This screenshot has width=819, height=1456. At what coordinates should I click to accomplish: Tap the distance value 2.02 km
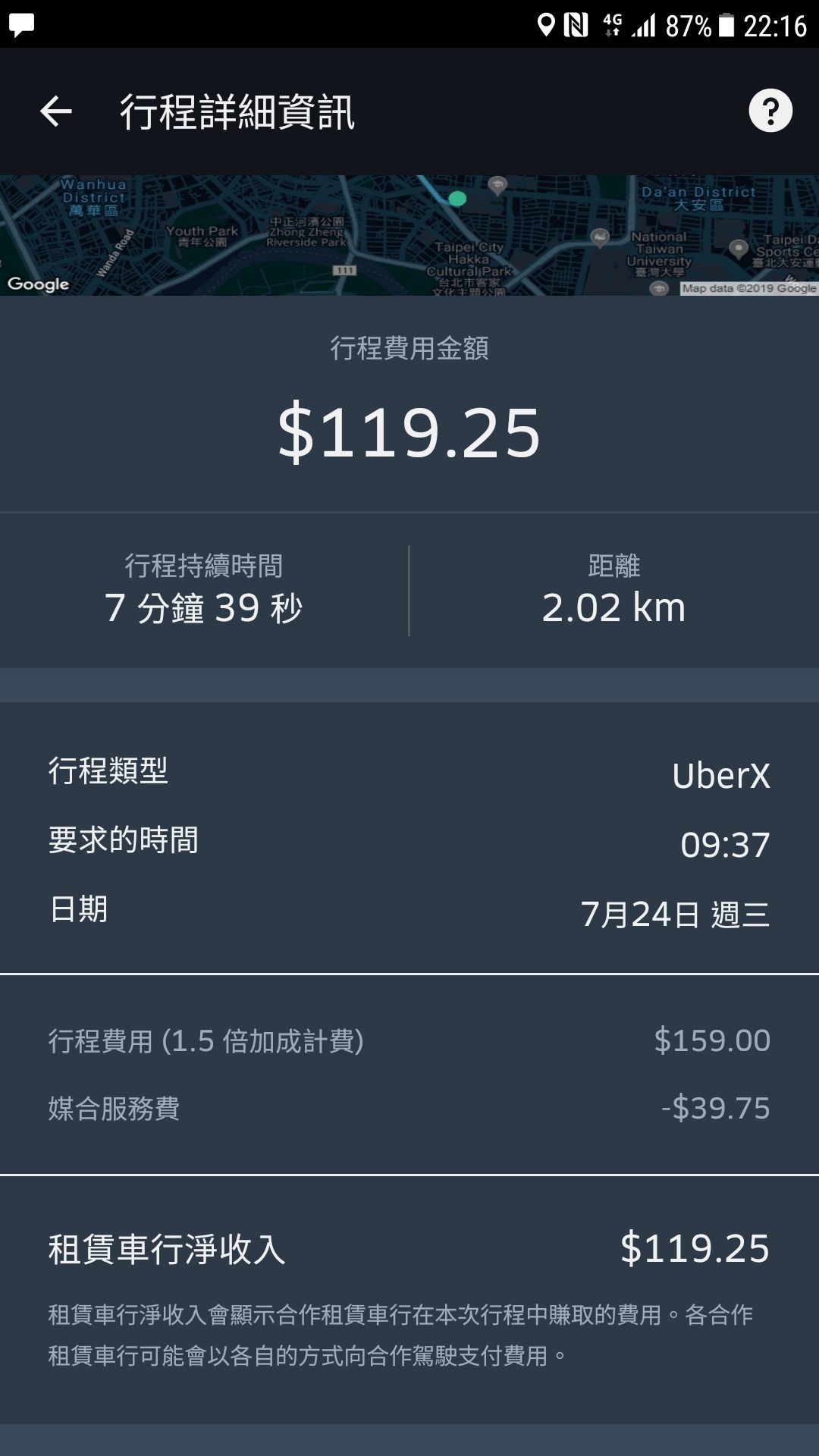point(613,607)
